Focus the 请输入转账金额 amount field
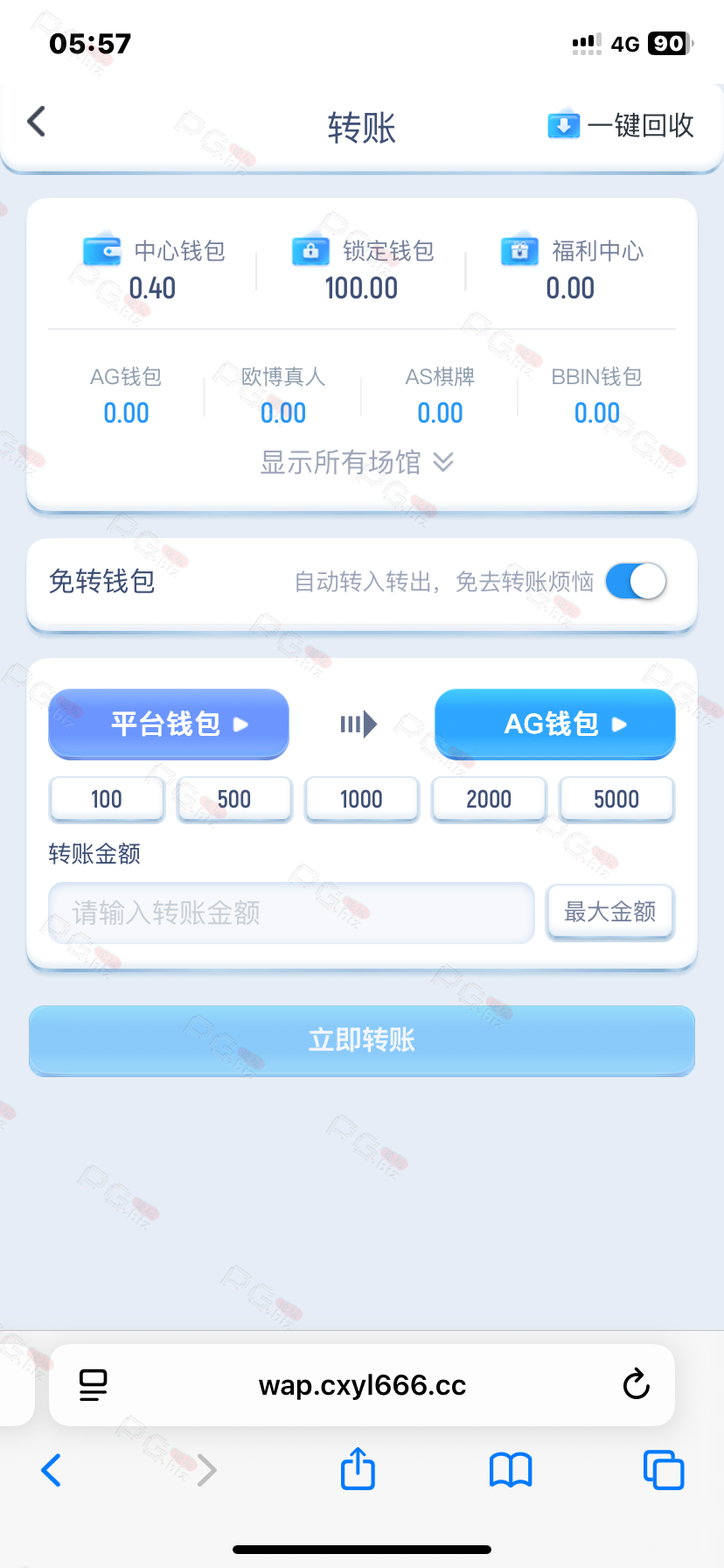The image size is (724, 1568). (291, 913)
